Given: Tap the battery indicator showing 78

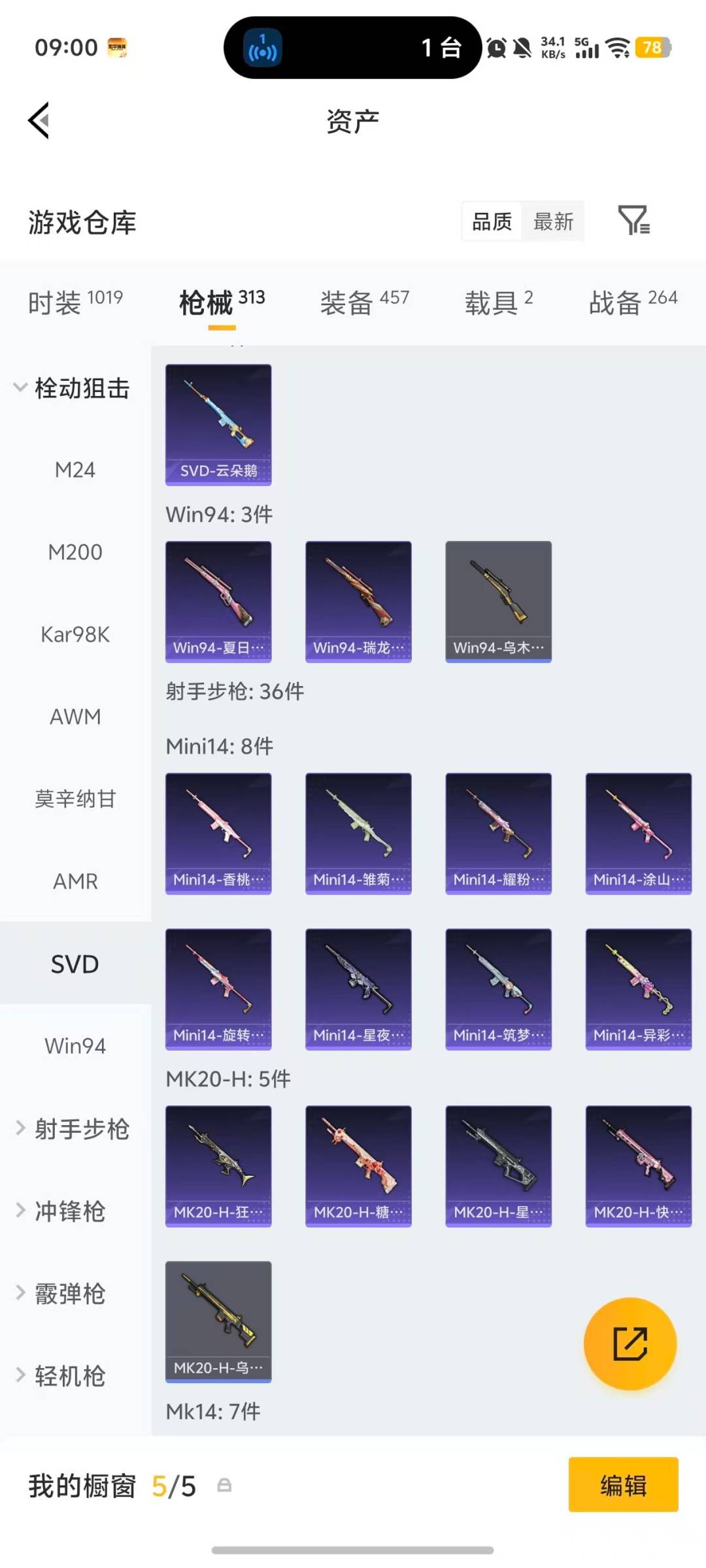Looking at the screenshot, I should coord(652,48).
